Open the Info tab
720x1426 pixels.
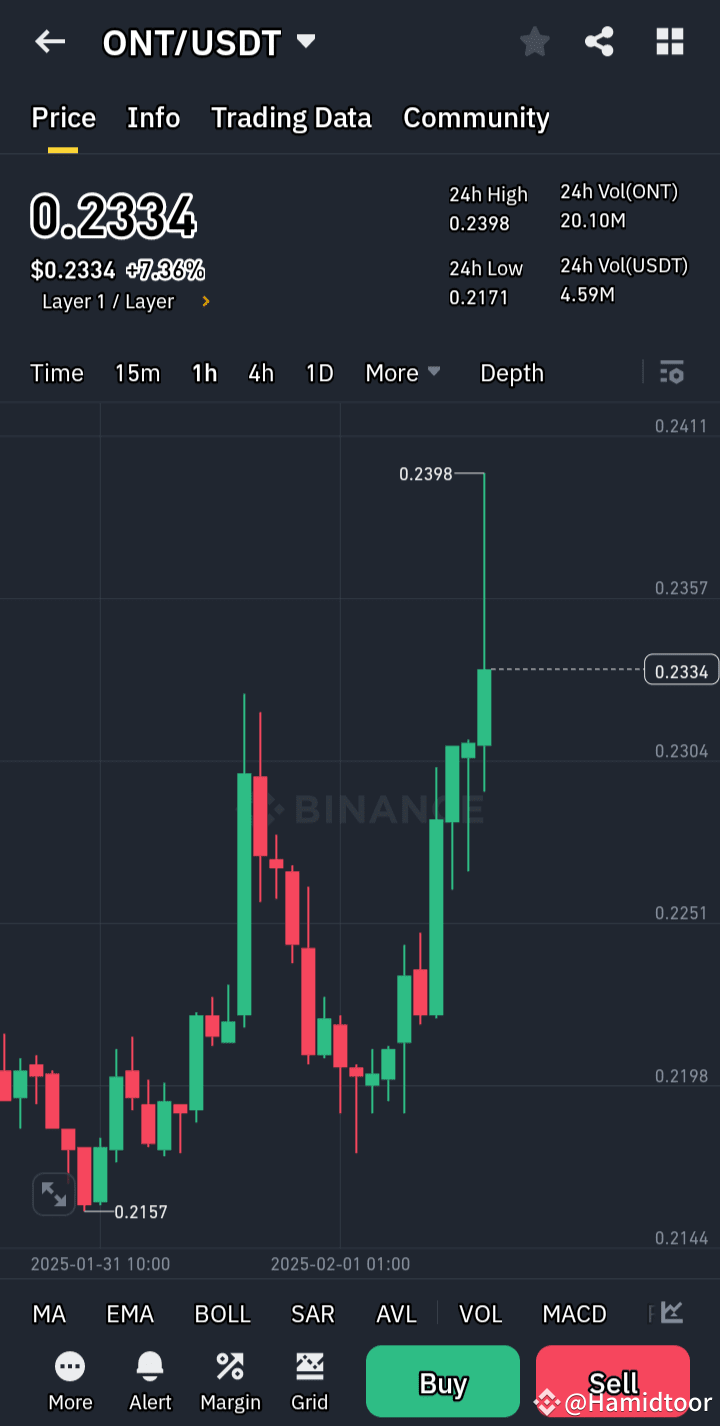point(153,117)
